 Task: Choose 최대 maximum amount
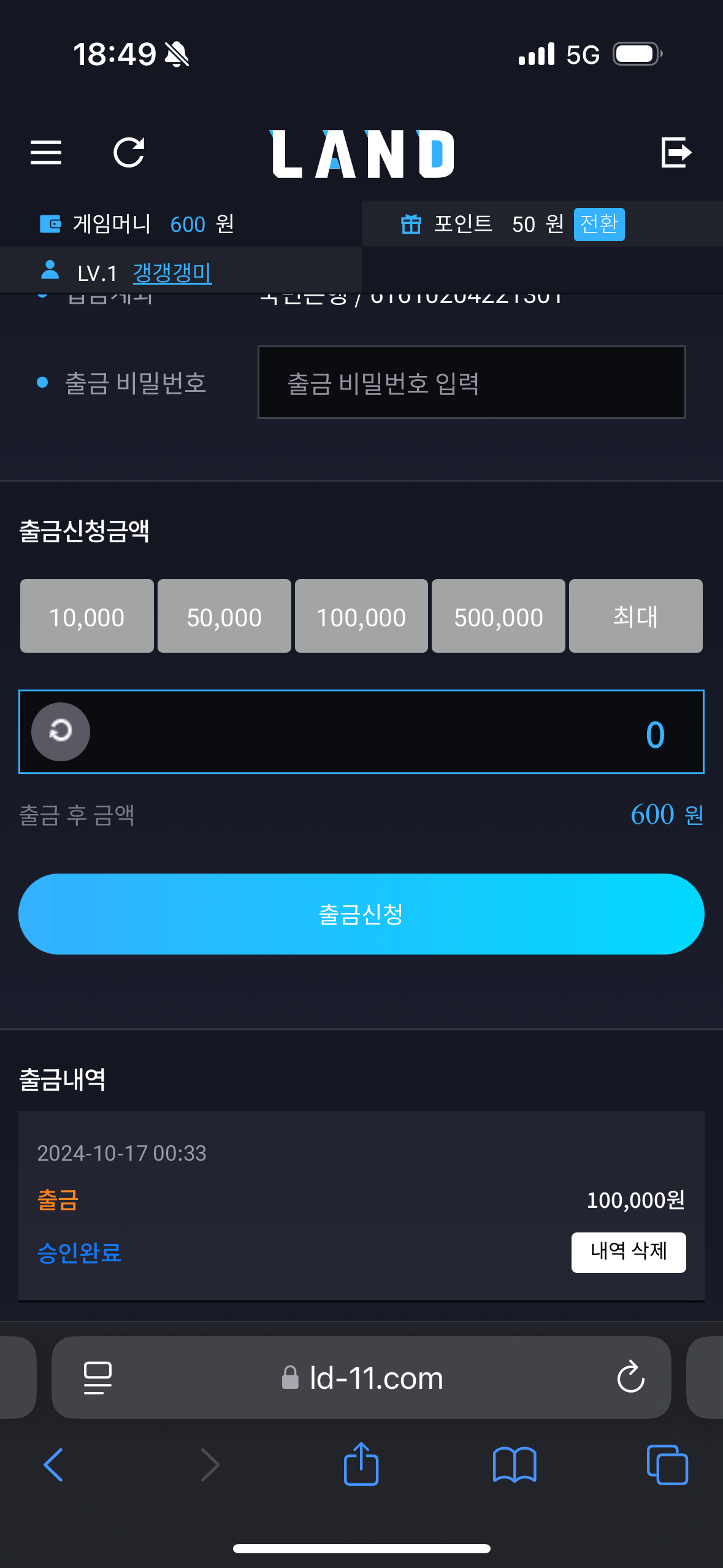pos(636,616)
